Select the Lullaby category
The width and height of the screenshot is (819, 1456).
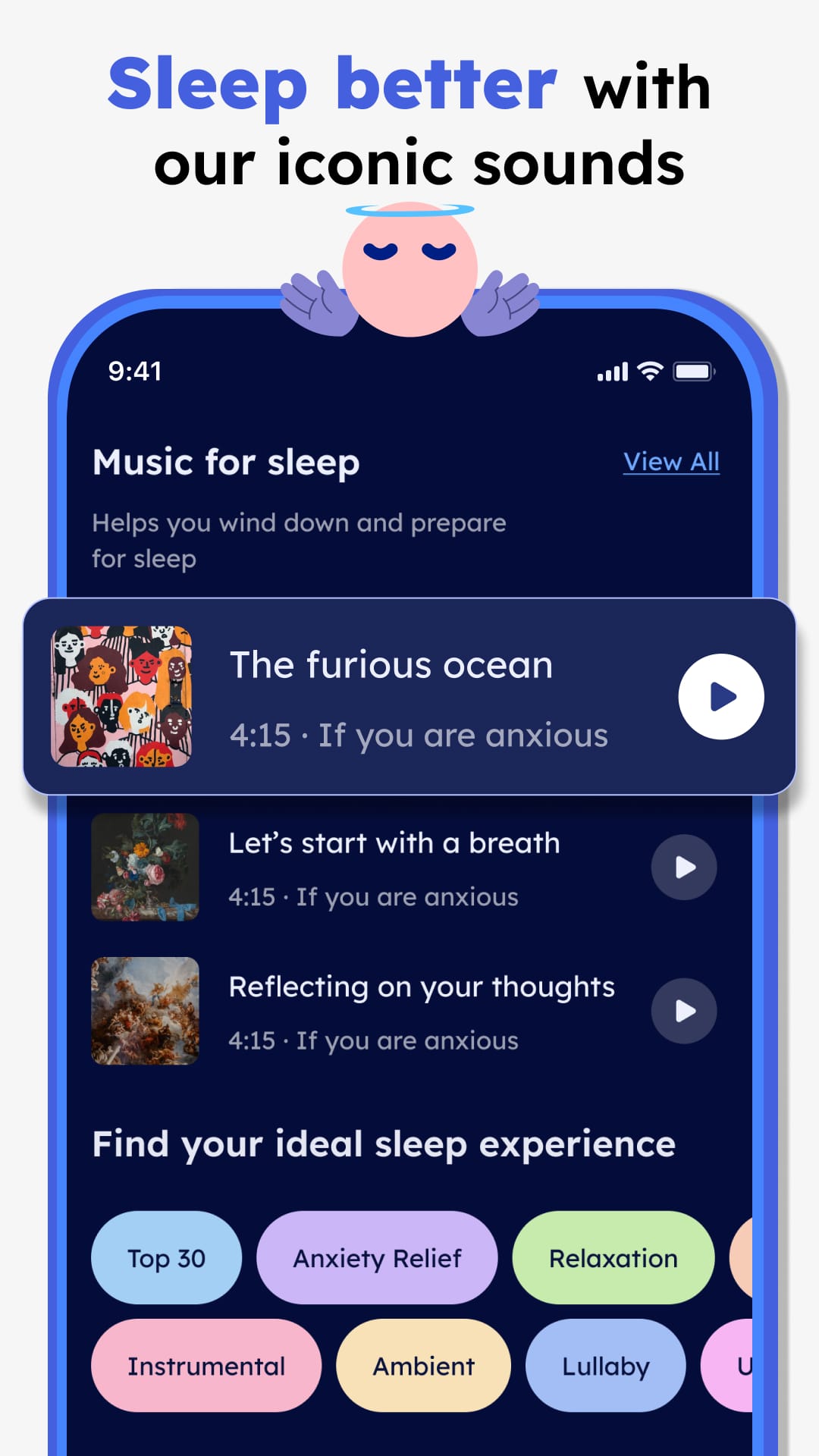tap(604, 1366)
